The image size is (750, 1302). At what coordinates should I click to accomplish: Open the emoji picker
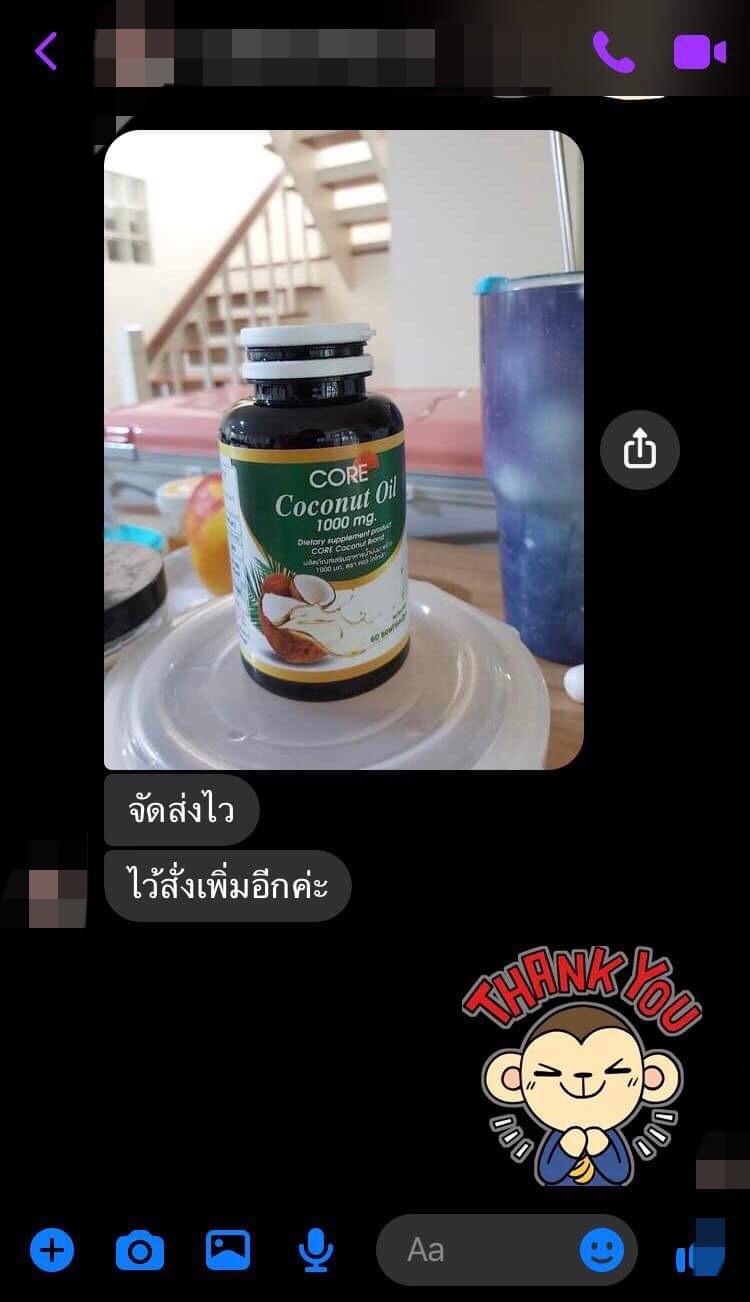click(x=602, y=1249)
